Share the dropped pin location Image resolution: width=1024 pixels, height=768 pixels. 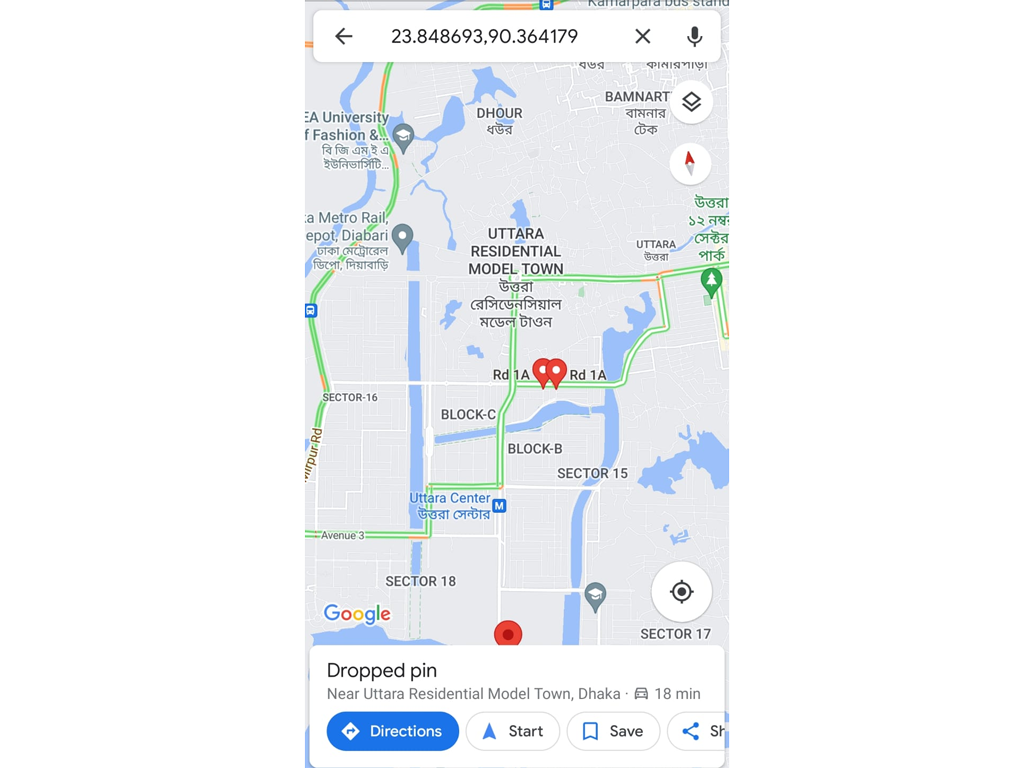coord(700,731)
